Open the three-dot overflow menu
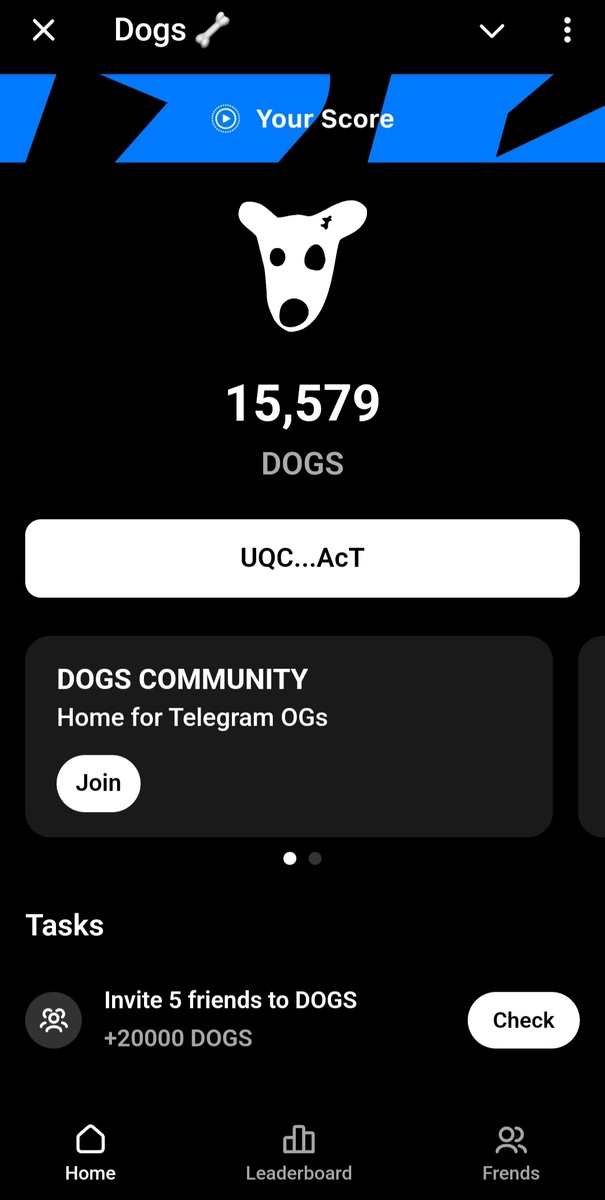This screenshot has height=1200, width=605. click(567, 31)
